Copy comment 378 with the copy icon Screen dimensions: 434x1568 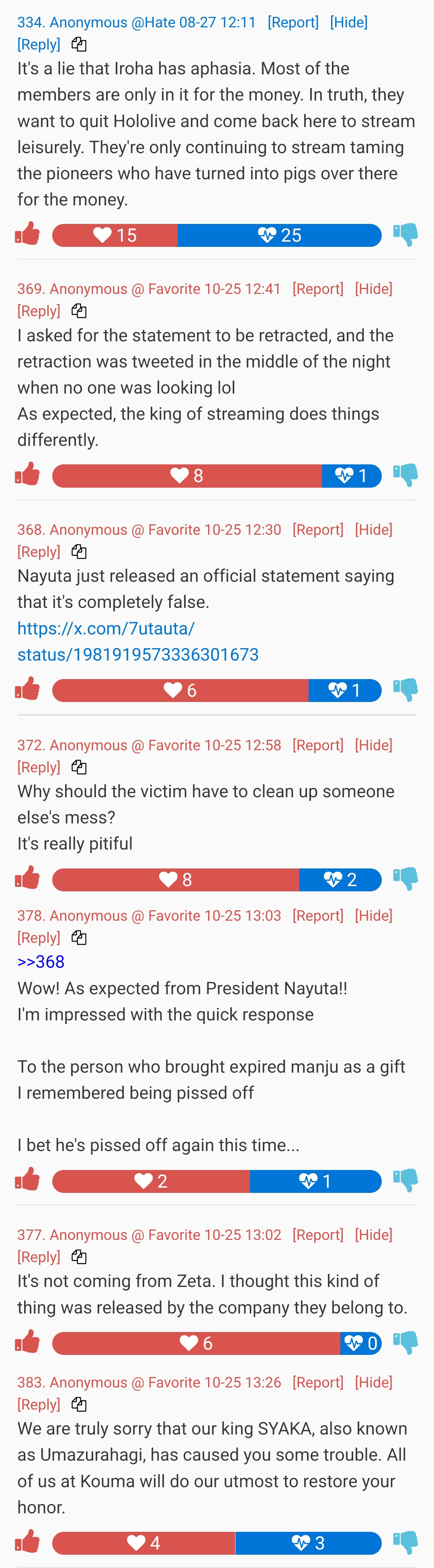[79, 938]
